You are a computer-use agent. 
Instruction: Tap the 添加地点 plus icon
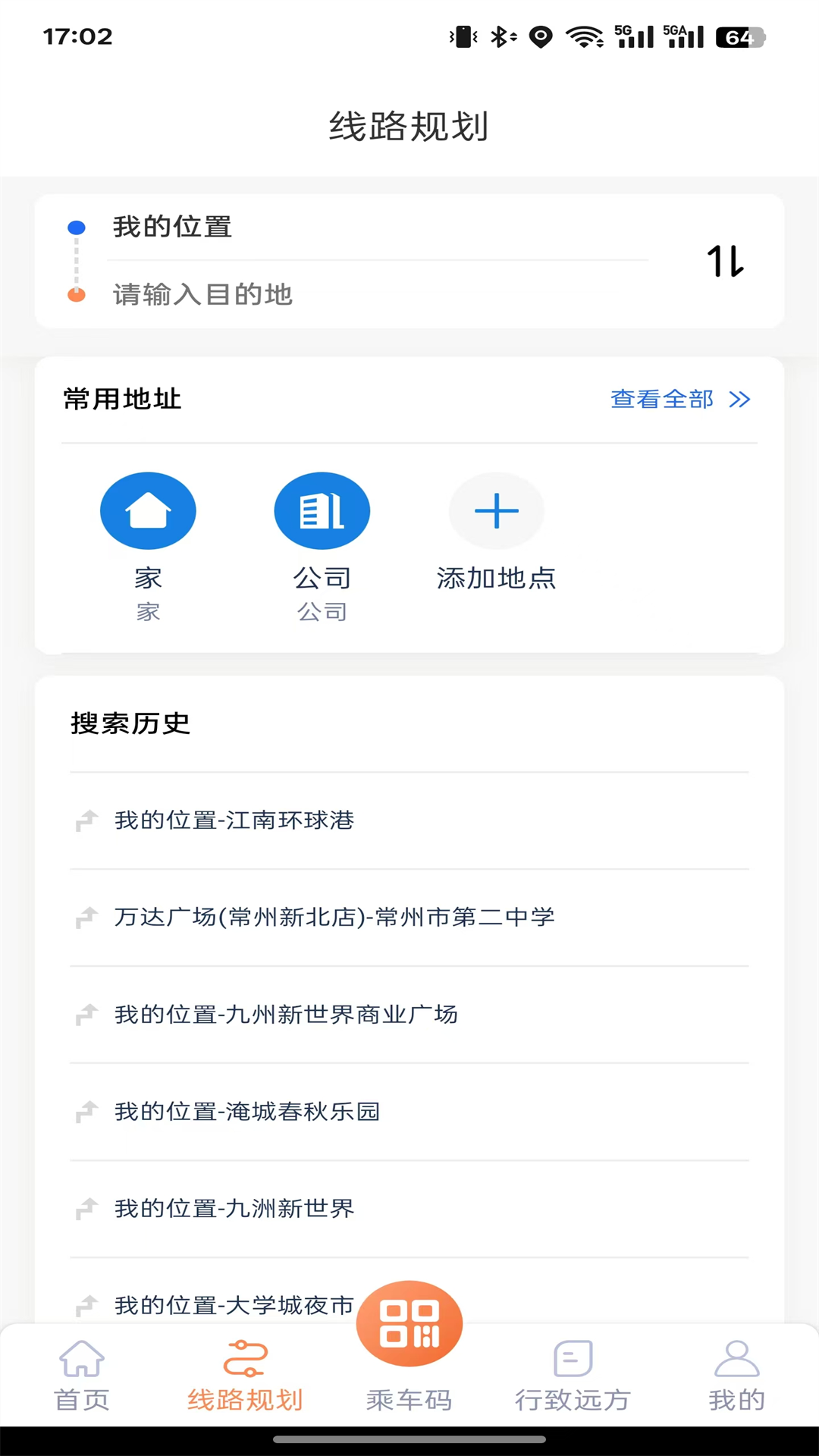pyautogui.click(x=496, y=510)
